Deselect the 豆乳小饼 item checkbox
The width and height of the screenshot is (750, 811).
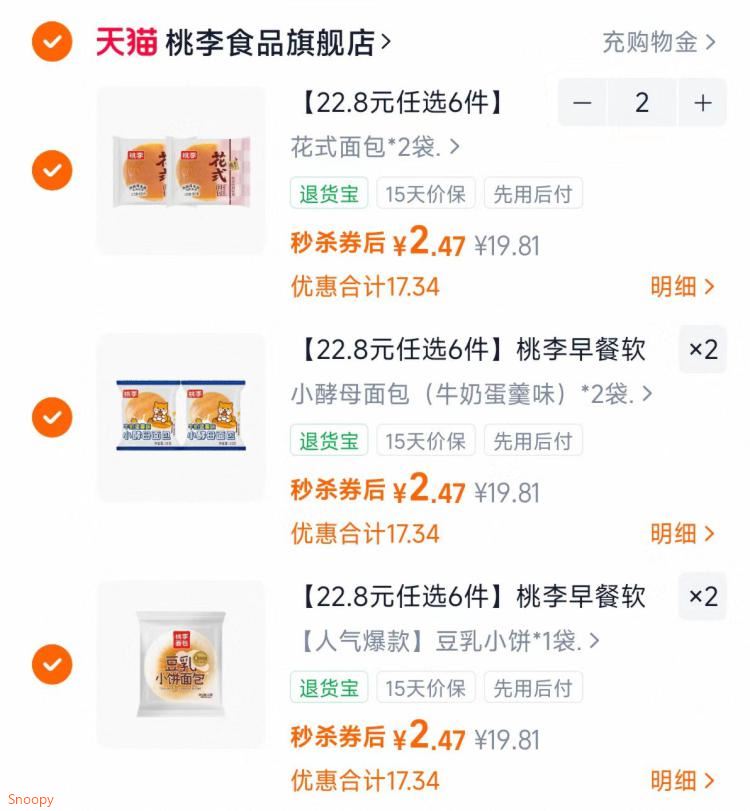51,664
